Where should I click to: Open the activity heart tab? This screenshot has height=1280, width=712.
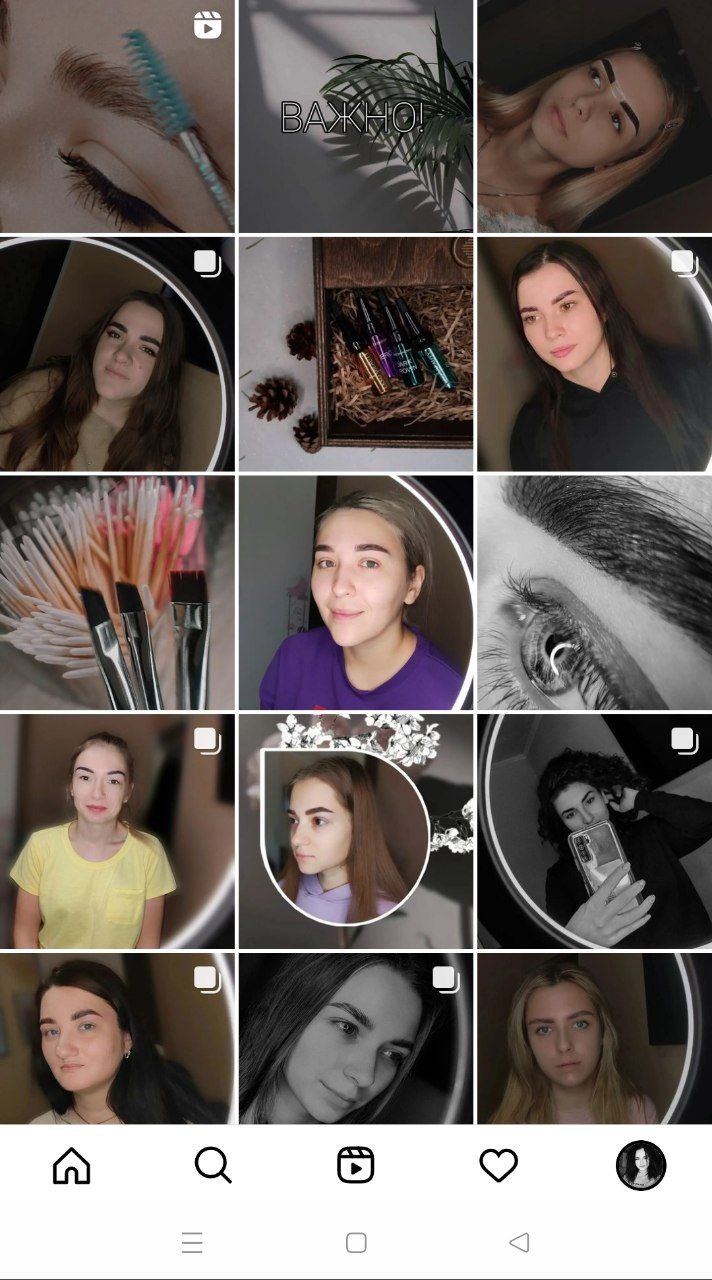pos(498,1166)
